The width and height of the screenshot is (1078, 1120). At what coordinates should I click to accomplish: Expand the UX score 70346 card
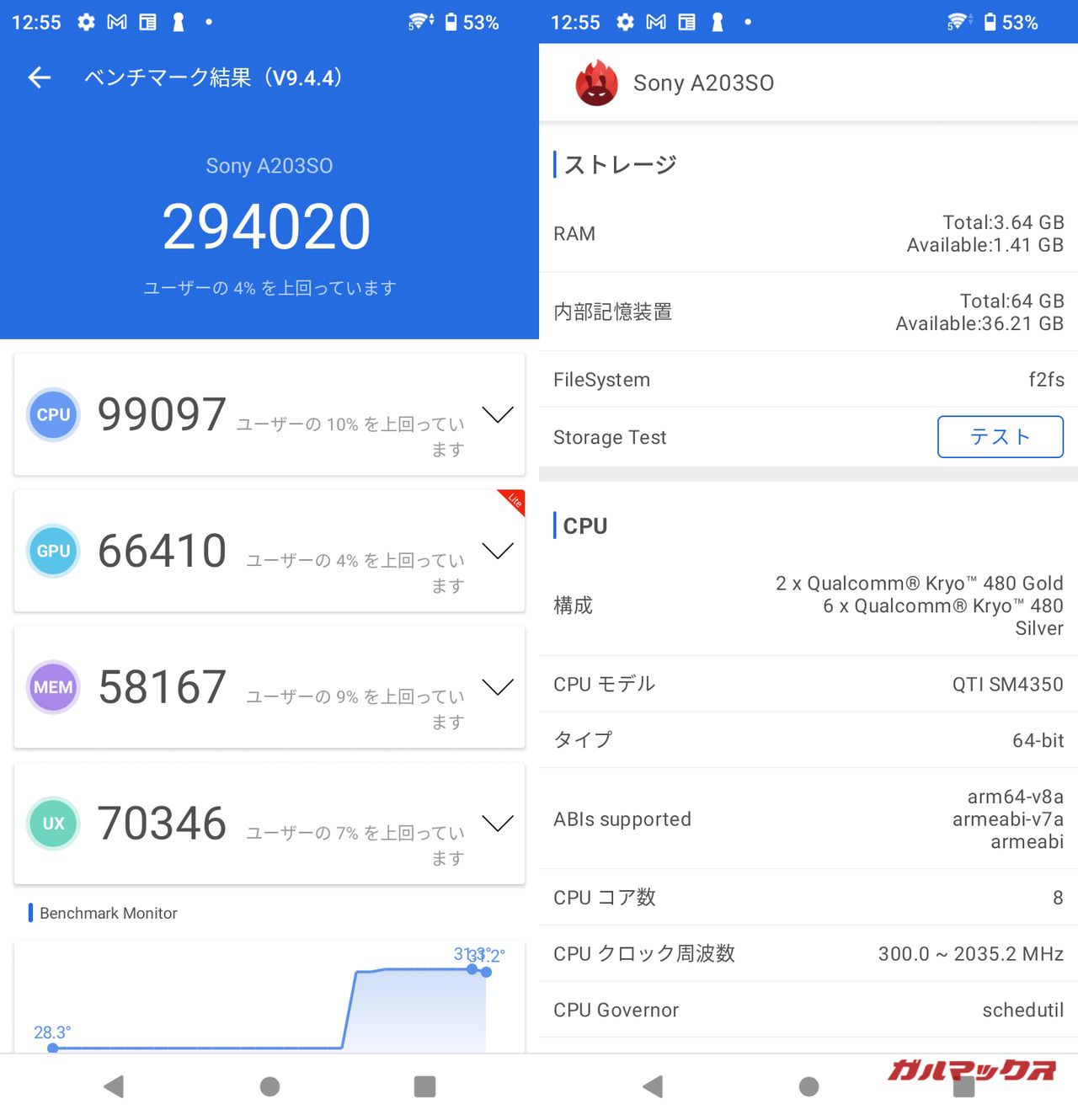[497, 823]
